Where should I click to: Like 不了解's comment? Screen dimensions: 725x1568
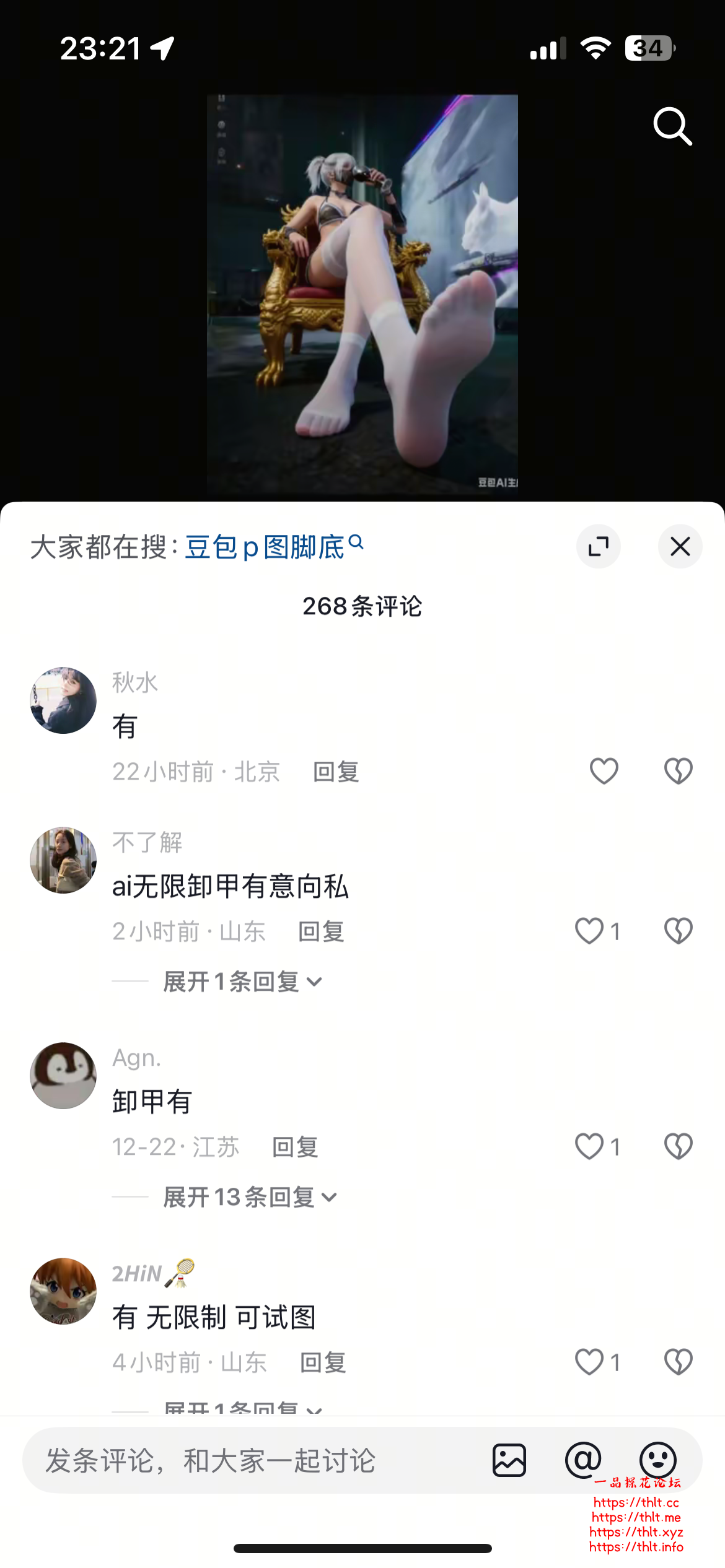[589, 931]
